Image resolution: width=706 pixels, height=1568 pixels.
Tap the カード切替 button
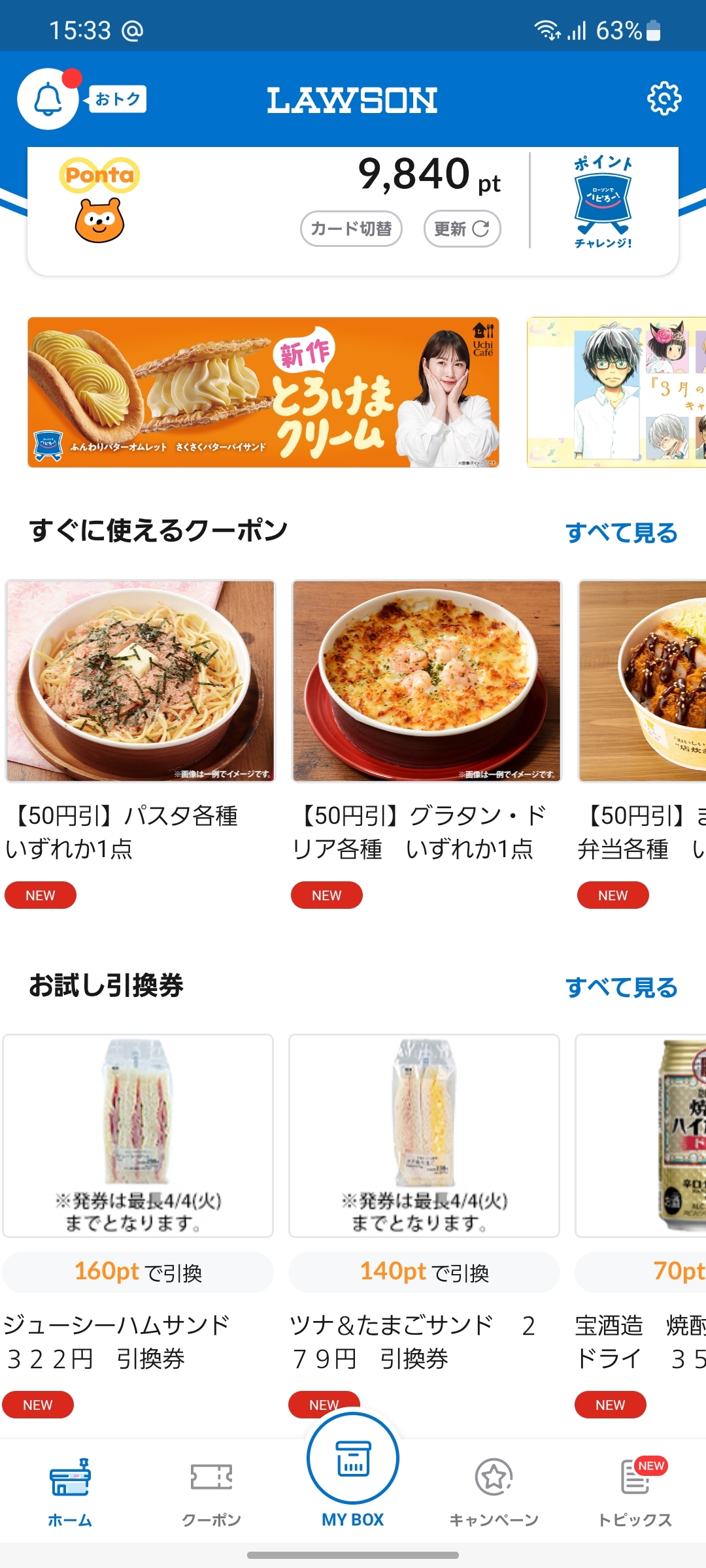point(351,229)
